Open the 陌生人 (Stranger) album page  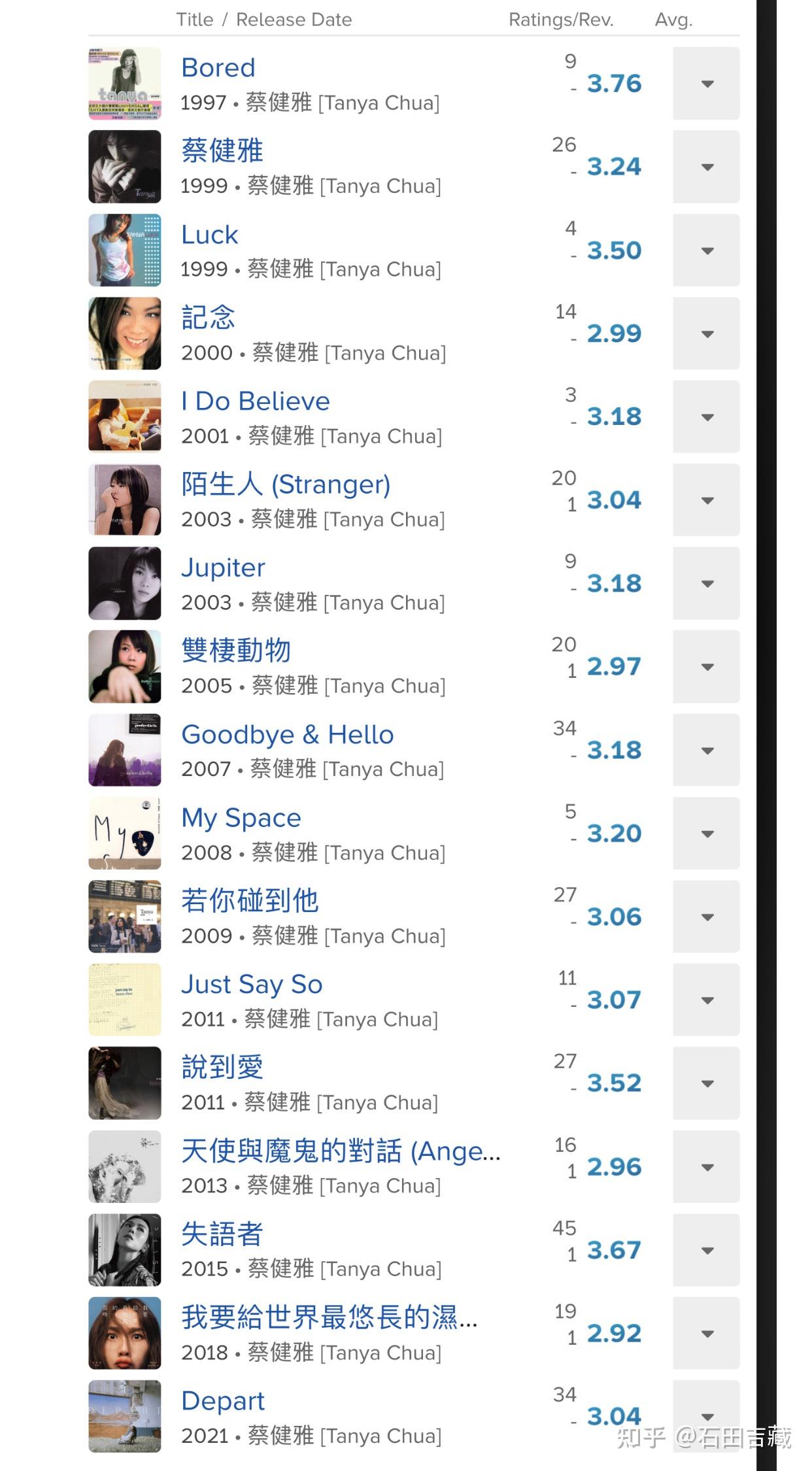coord(285,484)
